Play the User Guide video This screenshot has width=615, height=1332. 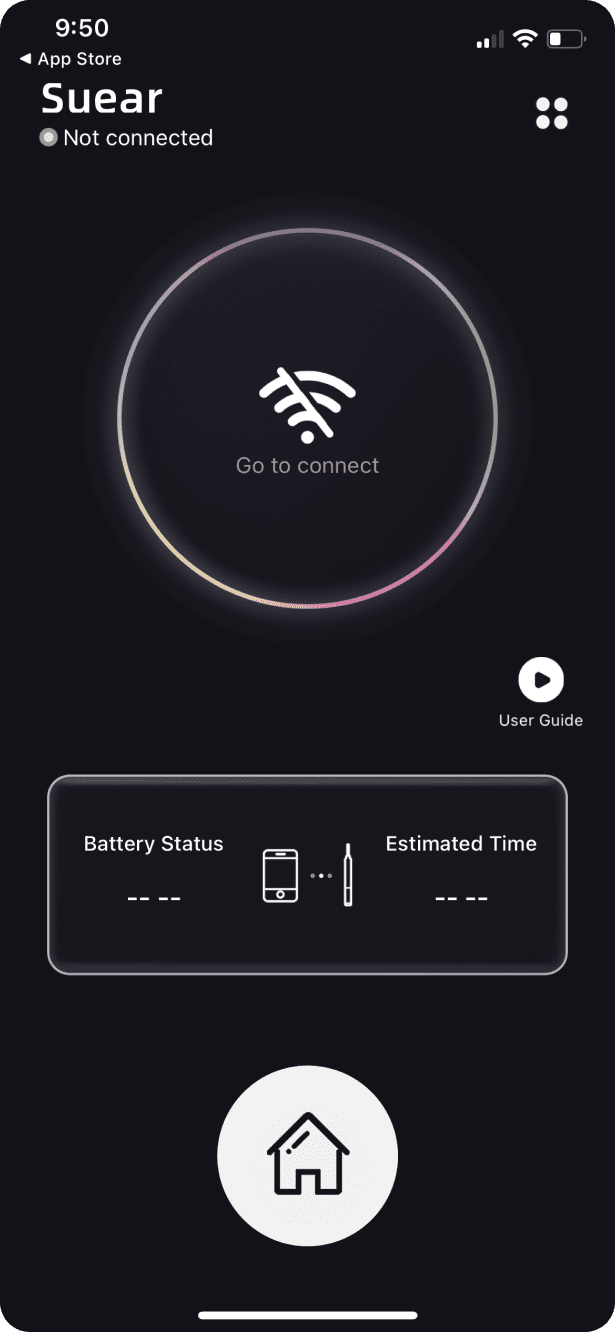click(541, 680)
